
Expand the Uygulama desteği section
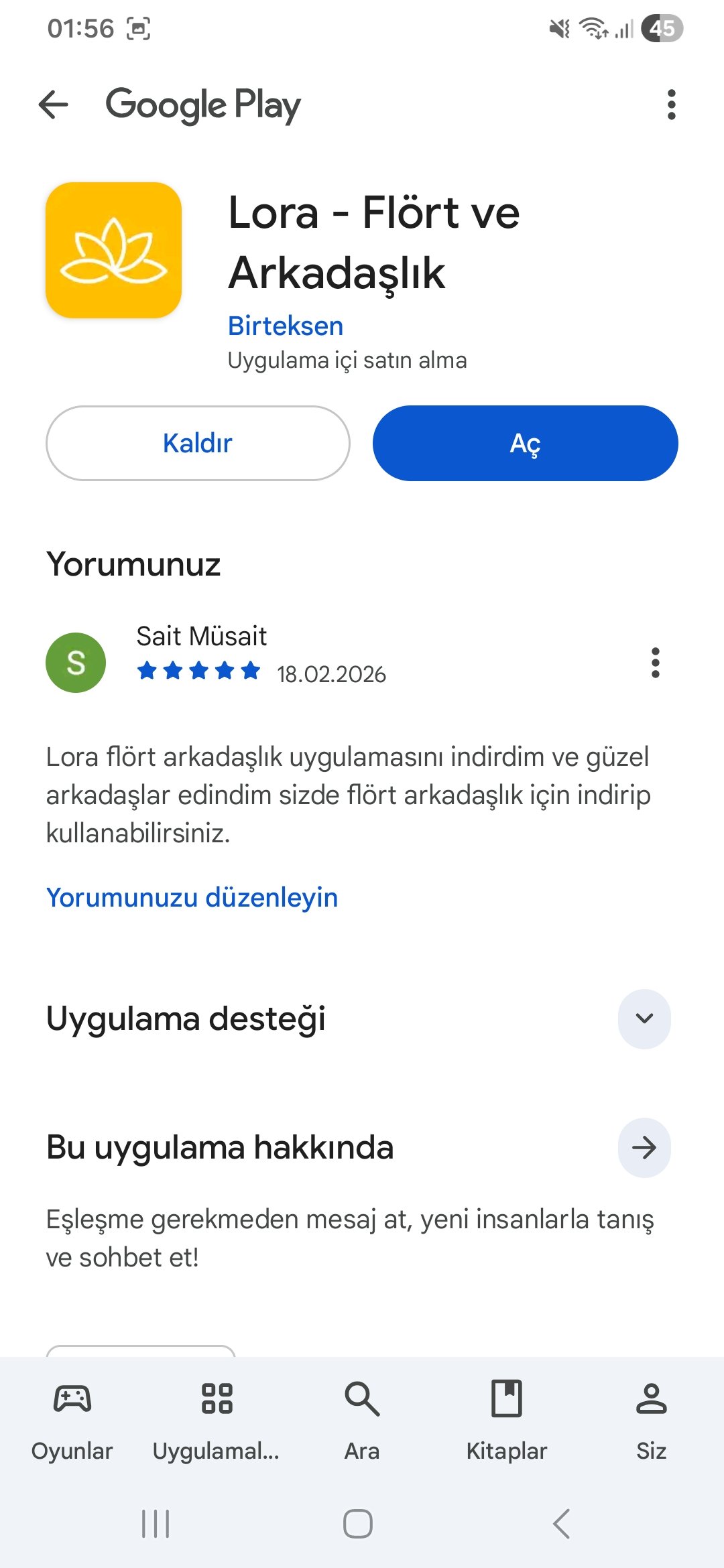click(x=644, y=1019)
